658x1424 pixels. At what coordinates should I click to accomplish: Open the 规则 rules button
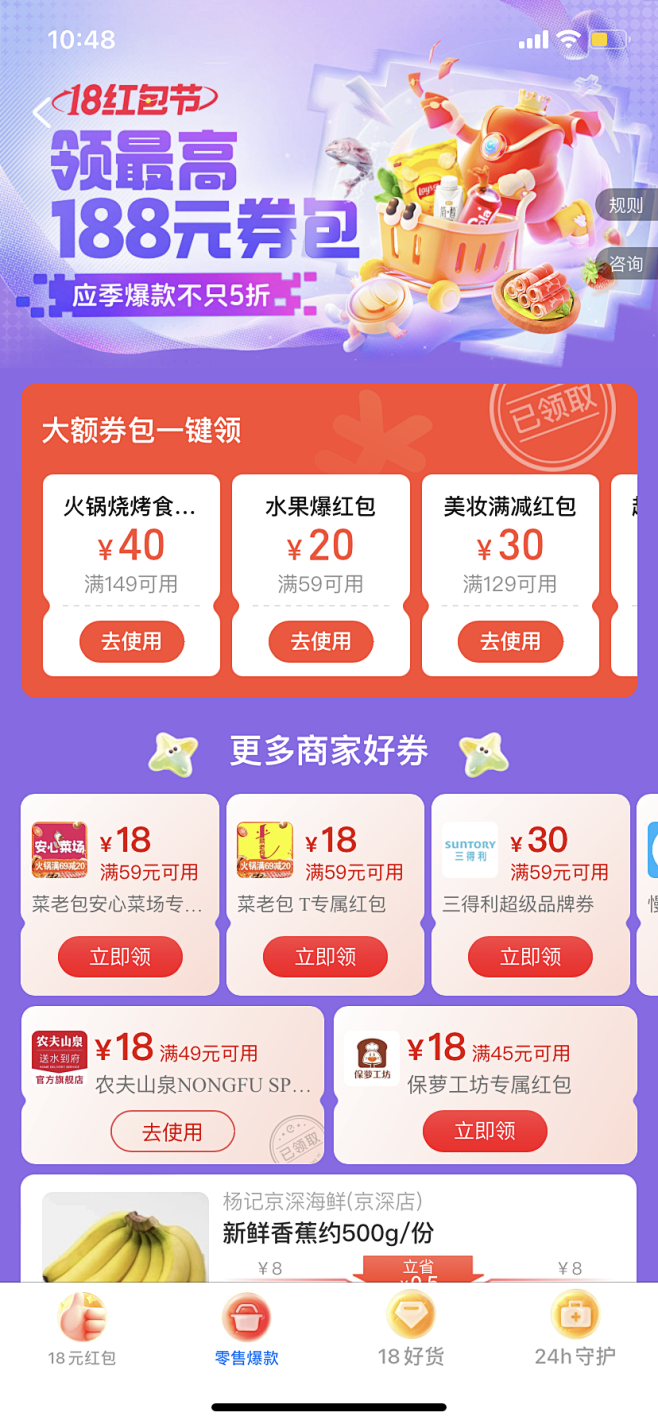[627, 205]
